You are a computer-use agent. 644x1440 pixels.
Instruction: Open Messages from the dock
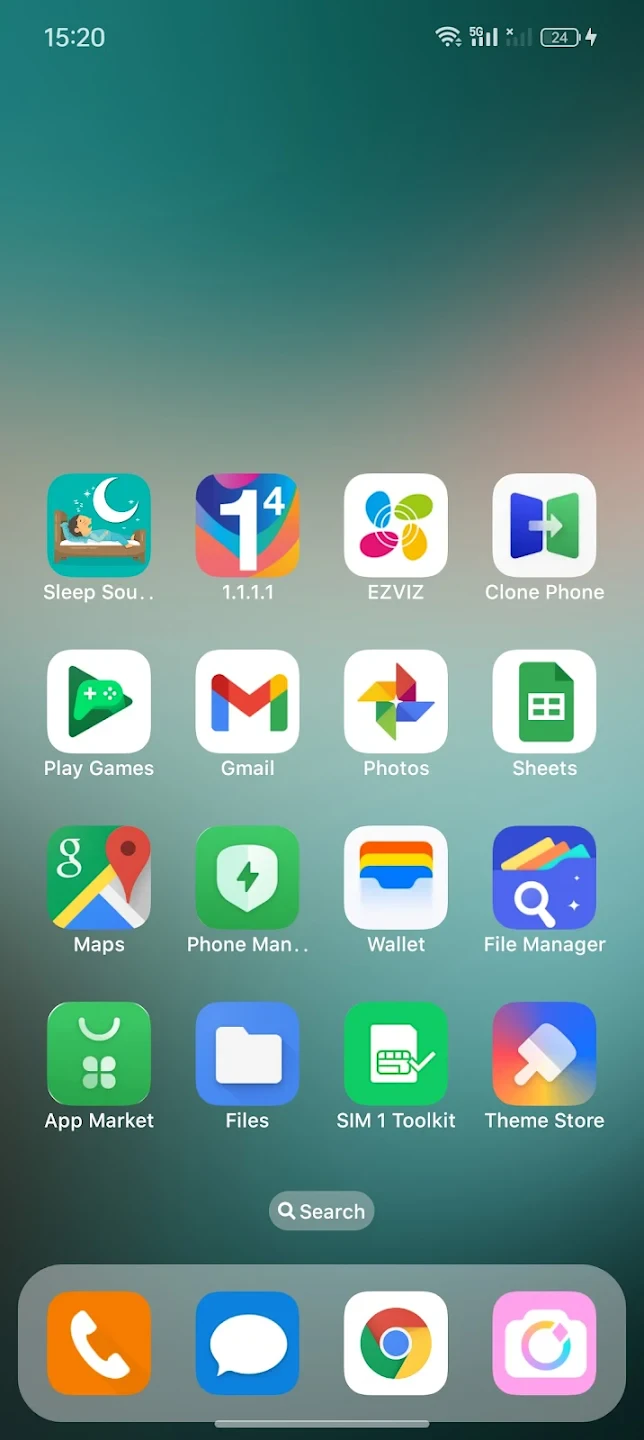coord(247,1342)
